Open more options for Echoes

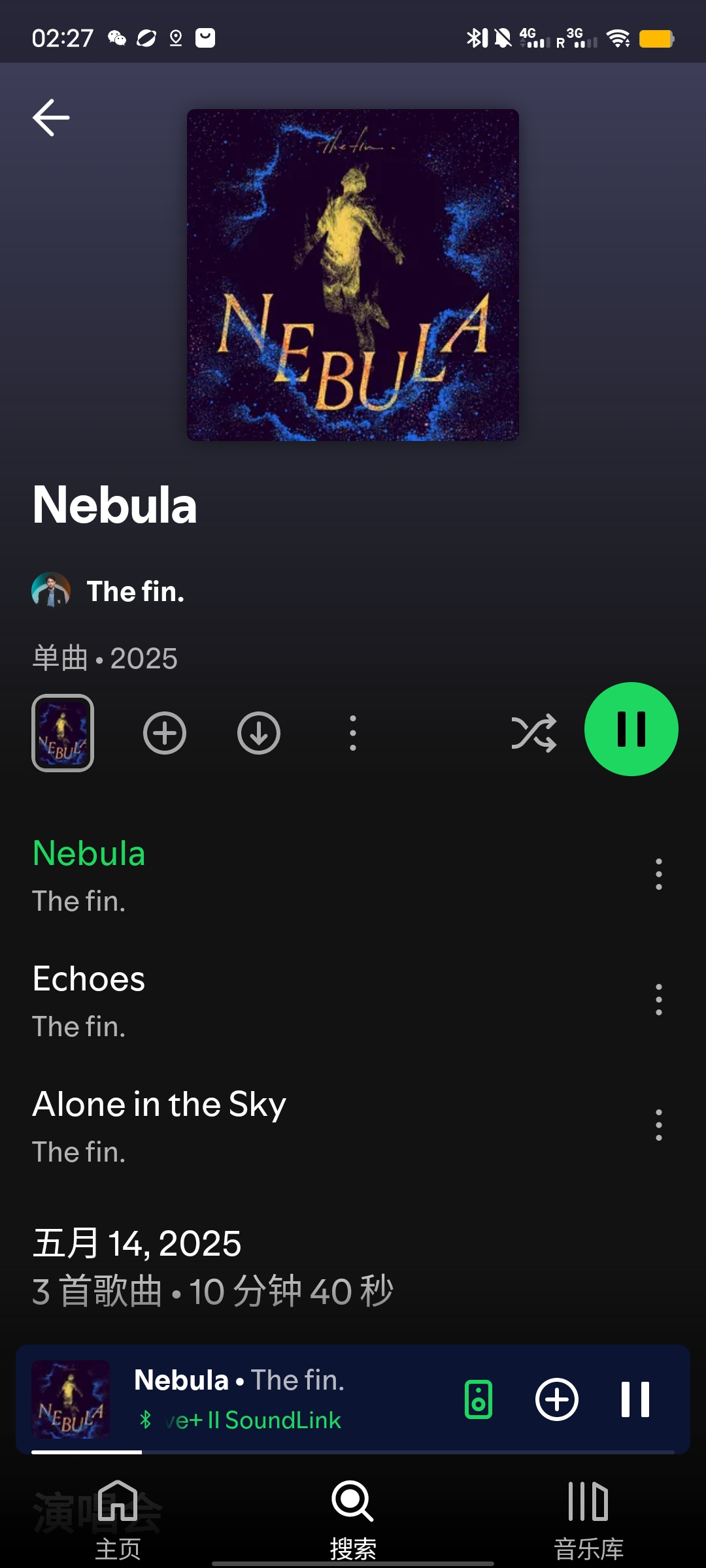(658, 1000)
